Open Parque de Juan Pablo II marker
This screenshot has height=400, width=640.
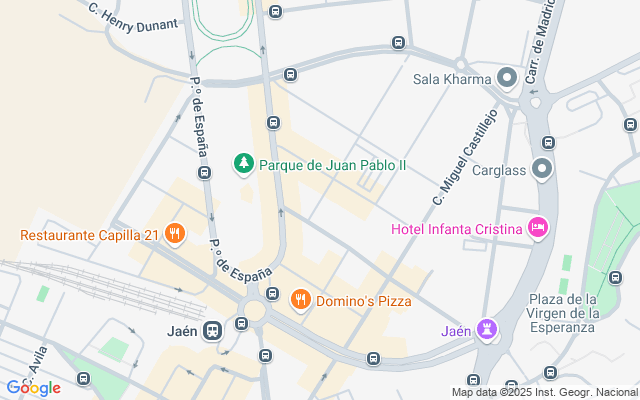pyautogui.click(x=244, y=164)
